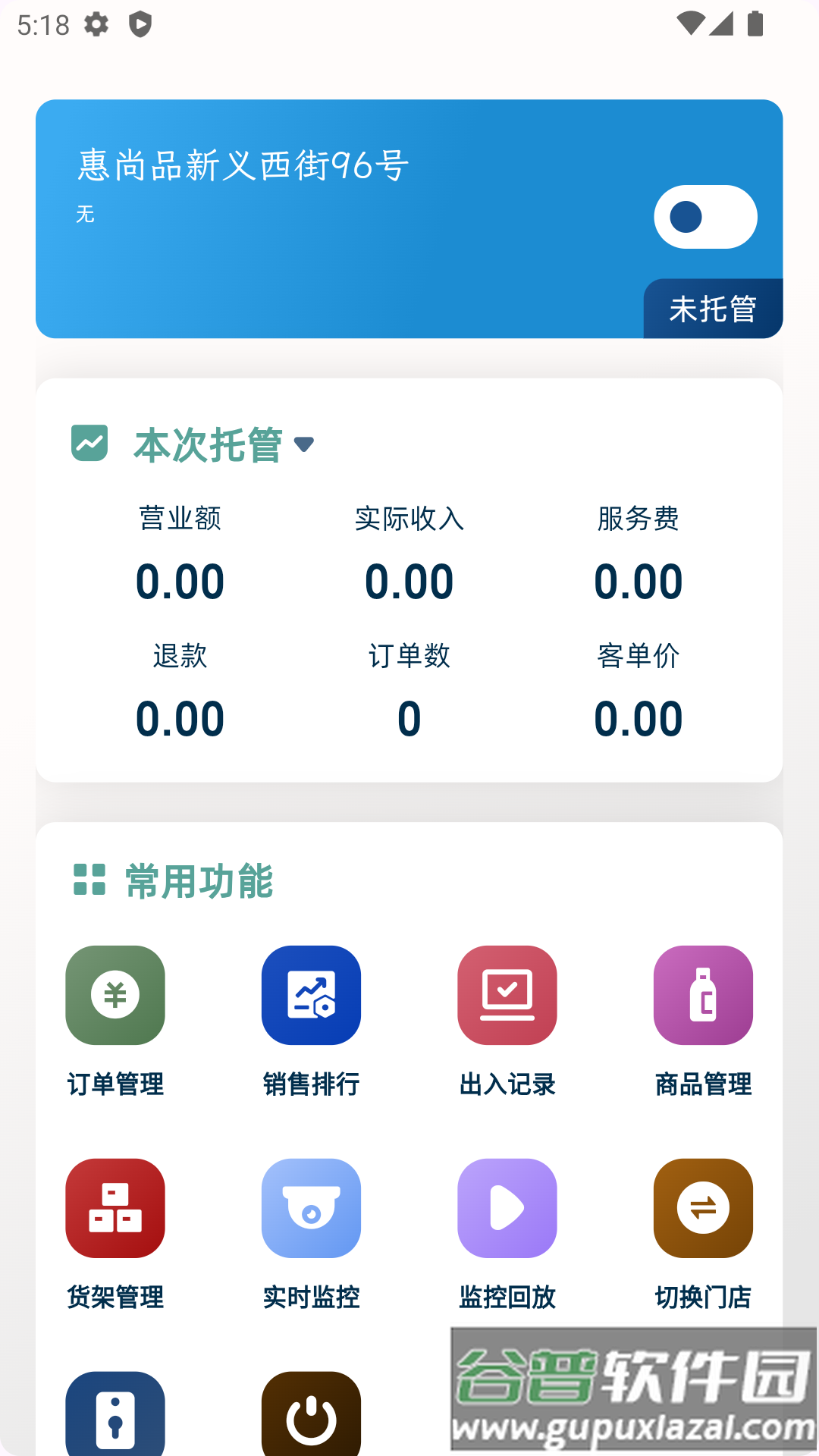Tap the door-lock icon bottom left
The height and width of the screenshot is (1456, 819).
[115, 1412]
